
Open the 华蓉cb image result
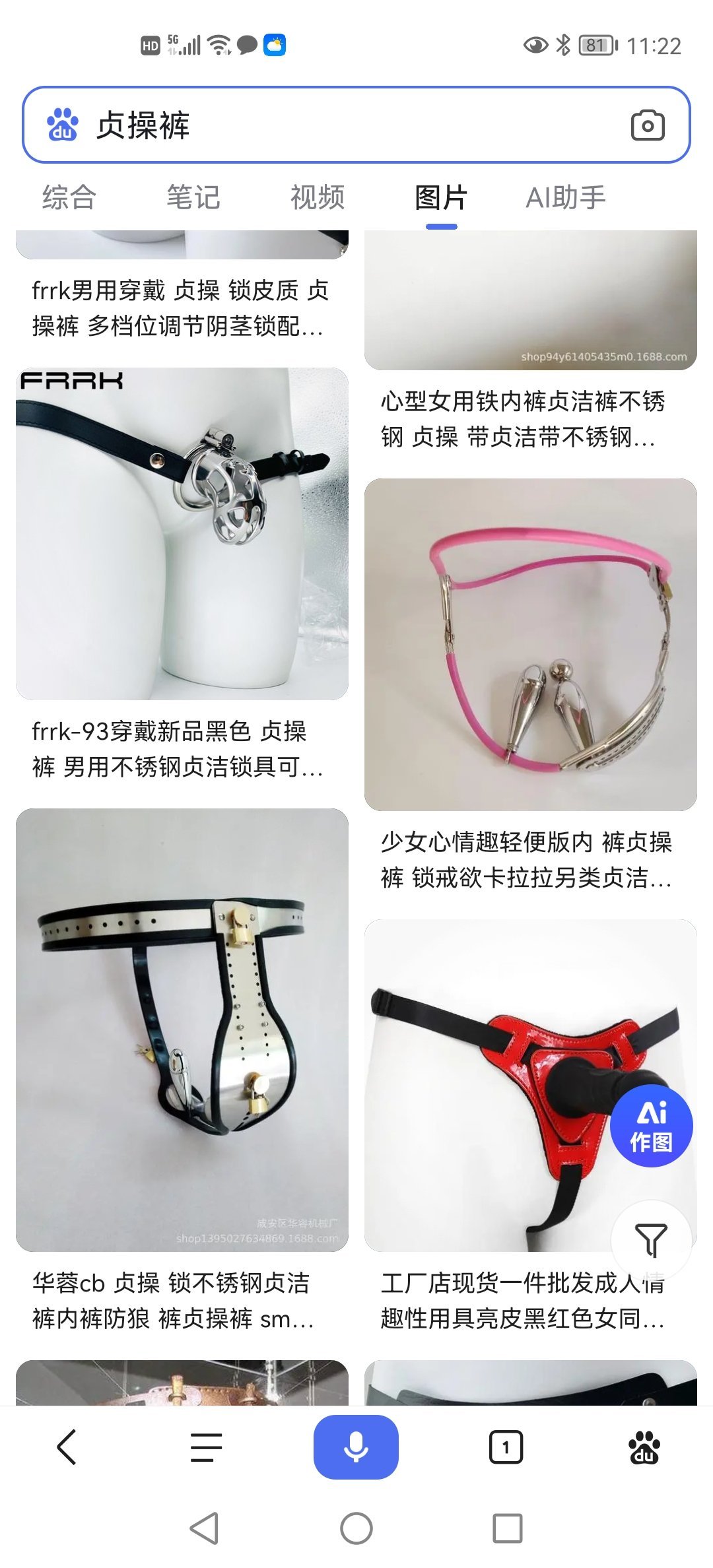(x=182, y=1029)
